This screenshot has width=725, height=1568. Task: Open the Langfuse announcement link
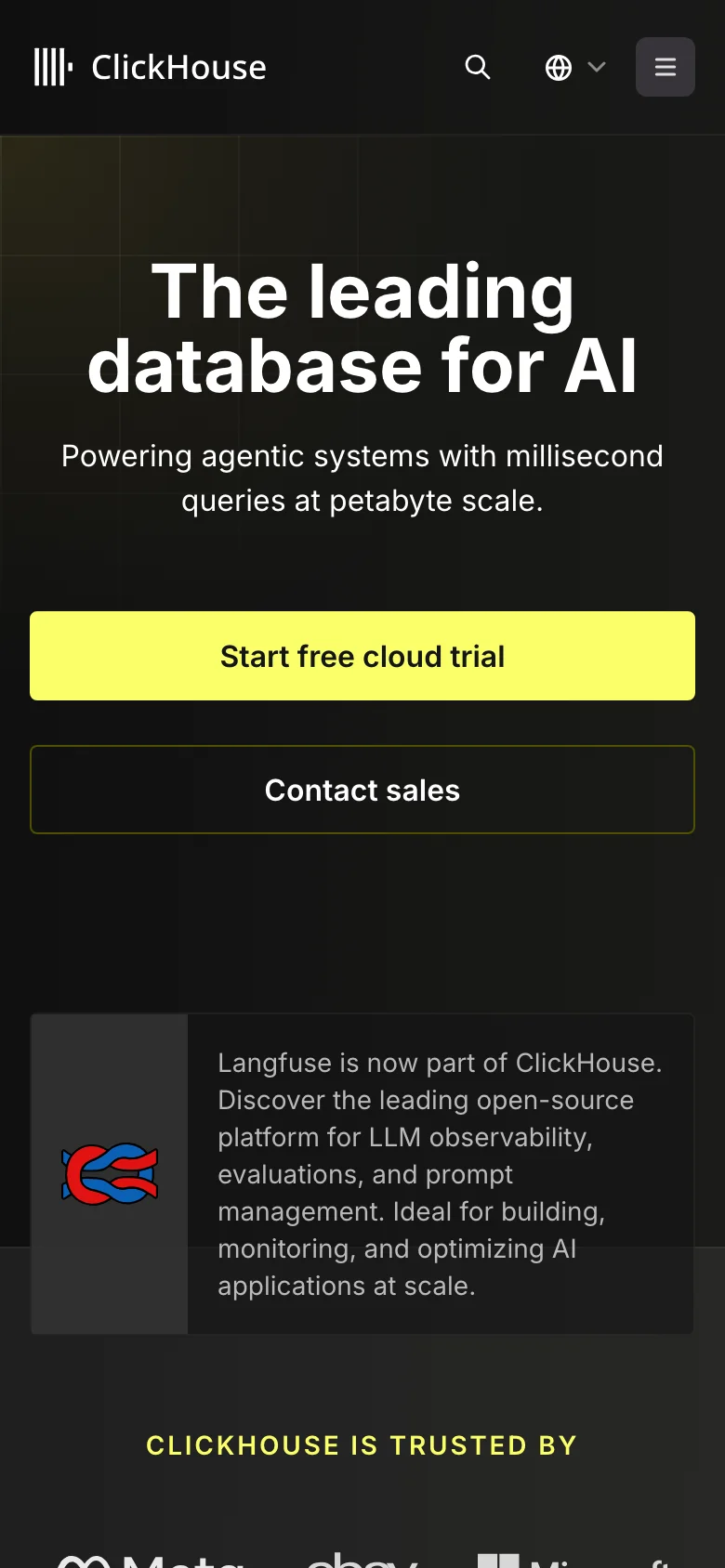pos(439,1173)
